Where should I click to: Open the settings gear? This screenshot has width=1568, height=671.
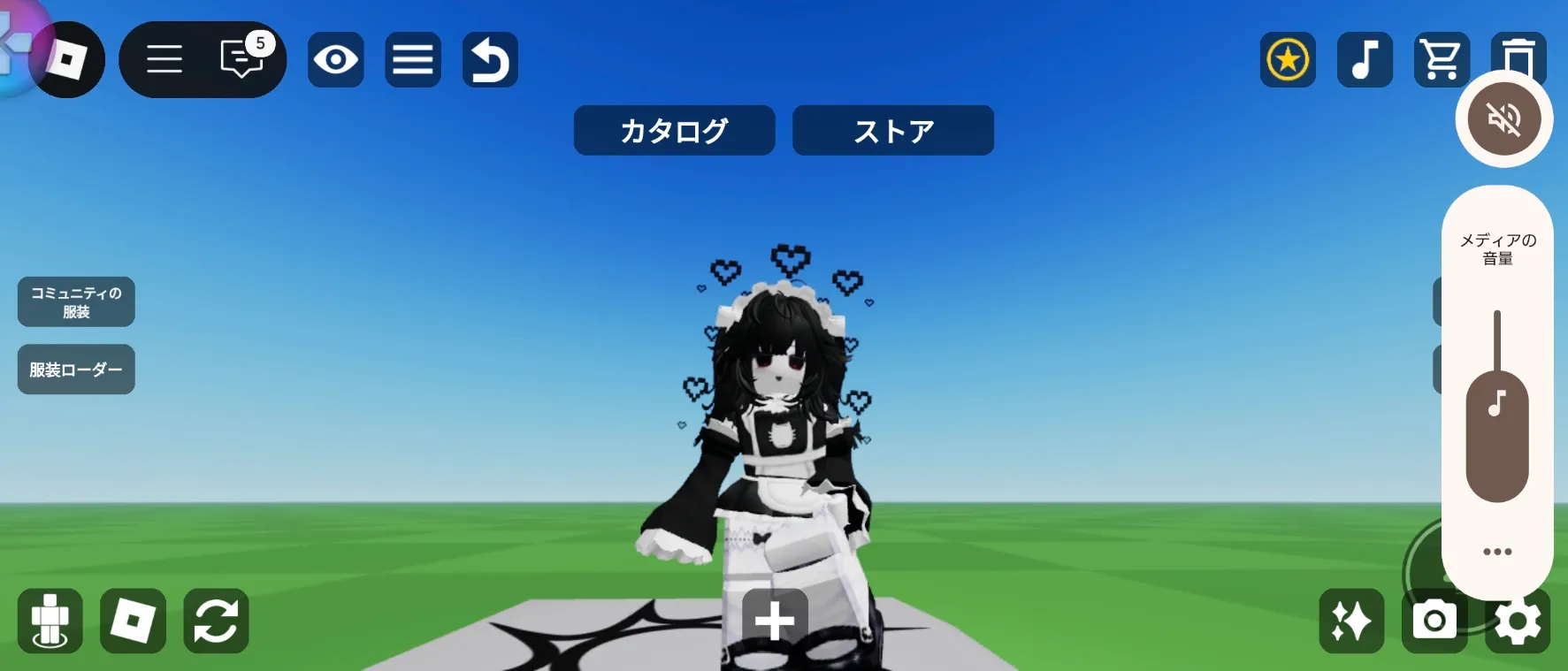[x=1518, y=622]
